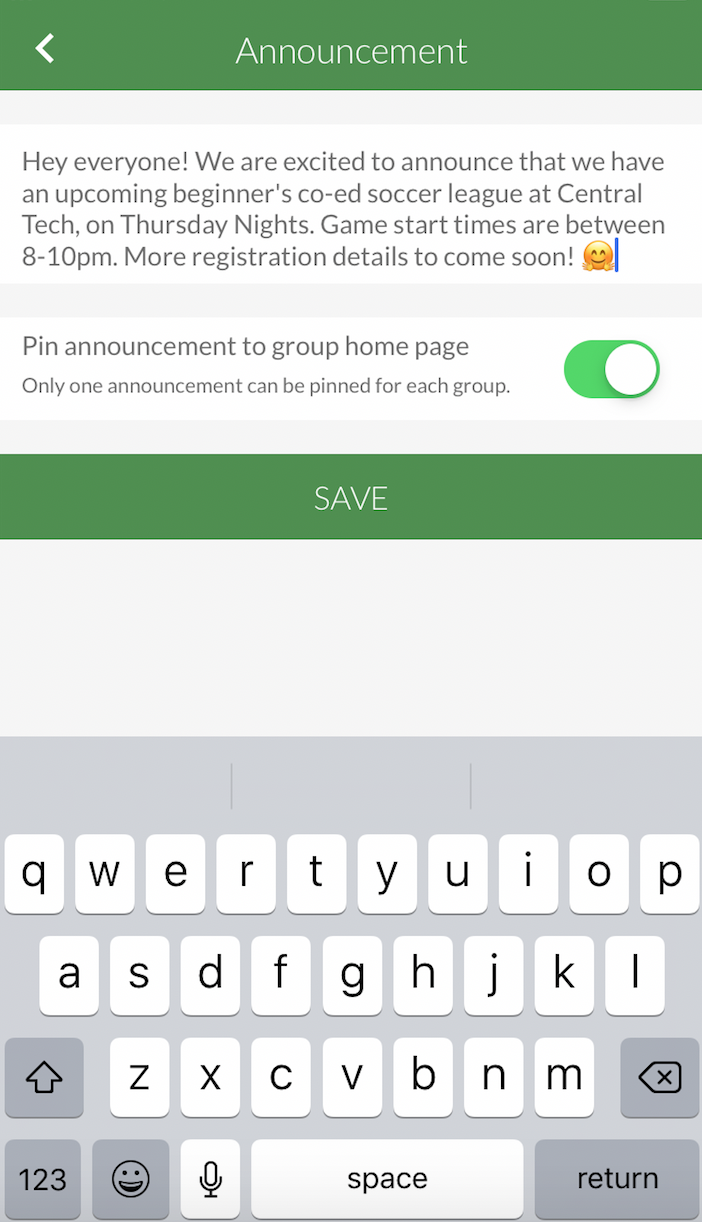Save the announcement
The width and height of the screenshot is (702, 1222).
pyautogui.click(x=351, y=498)
